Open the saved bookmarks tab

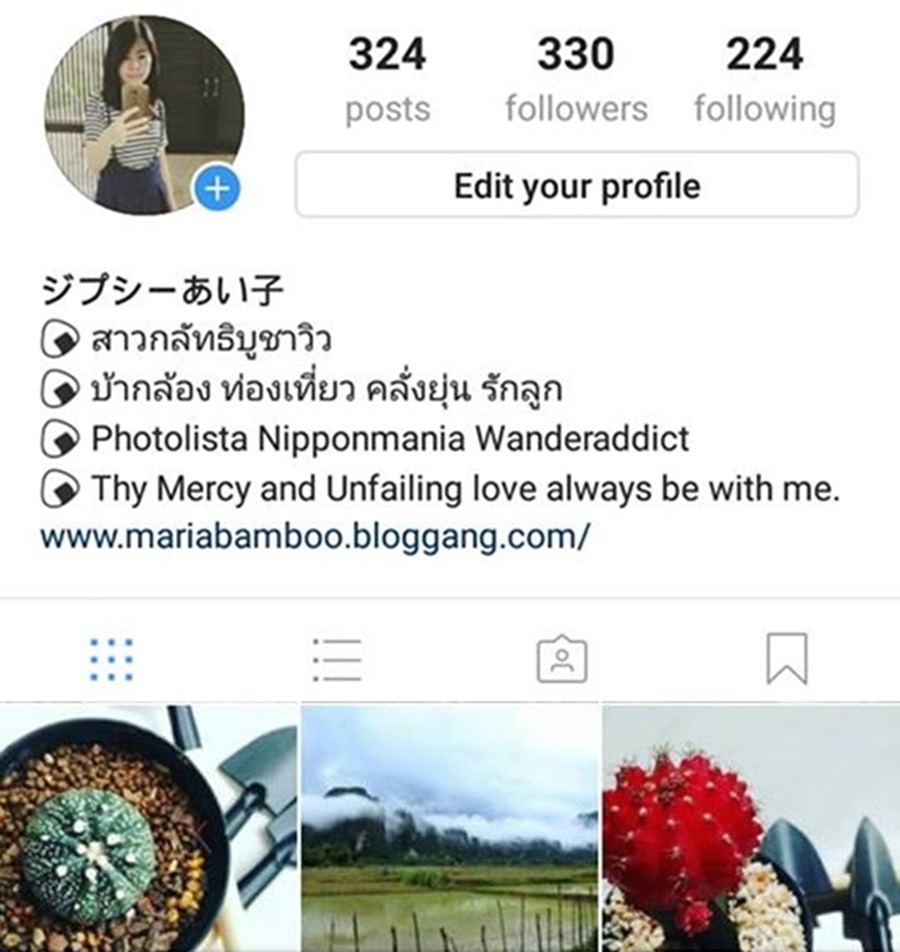[x=787, y=661]
